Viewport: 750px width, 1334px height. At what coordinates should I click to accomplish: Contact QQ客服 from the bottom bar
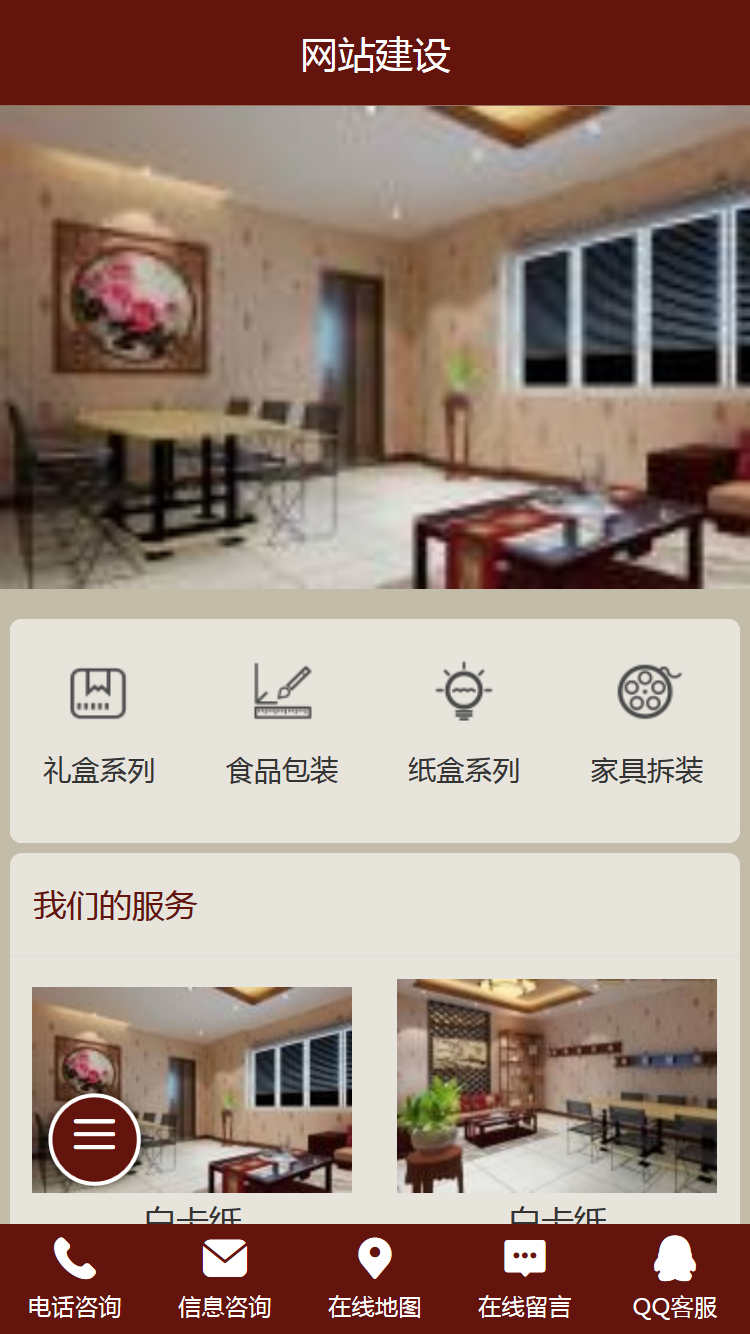click(675, 1279)
